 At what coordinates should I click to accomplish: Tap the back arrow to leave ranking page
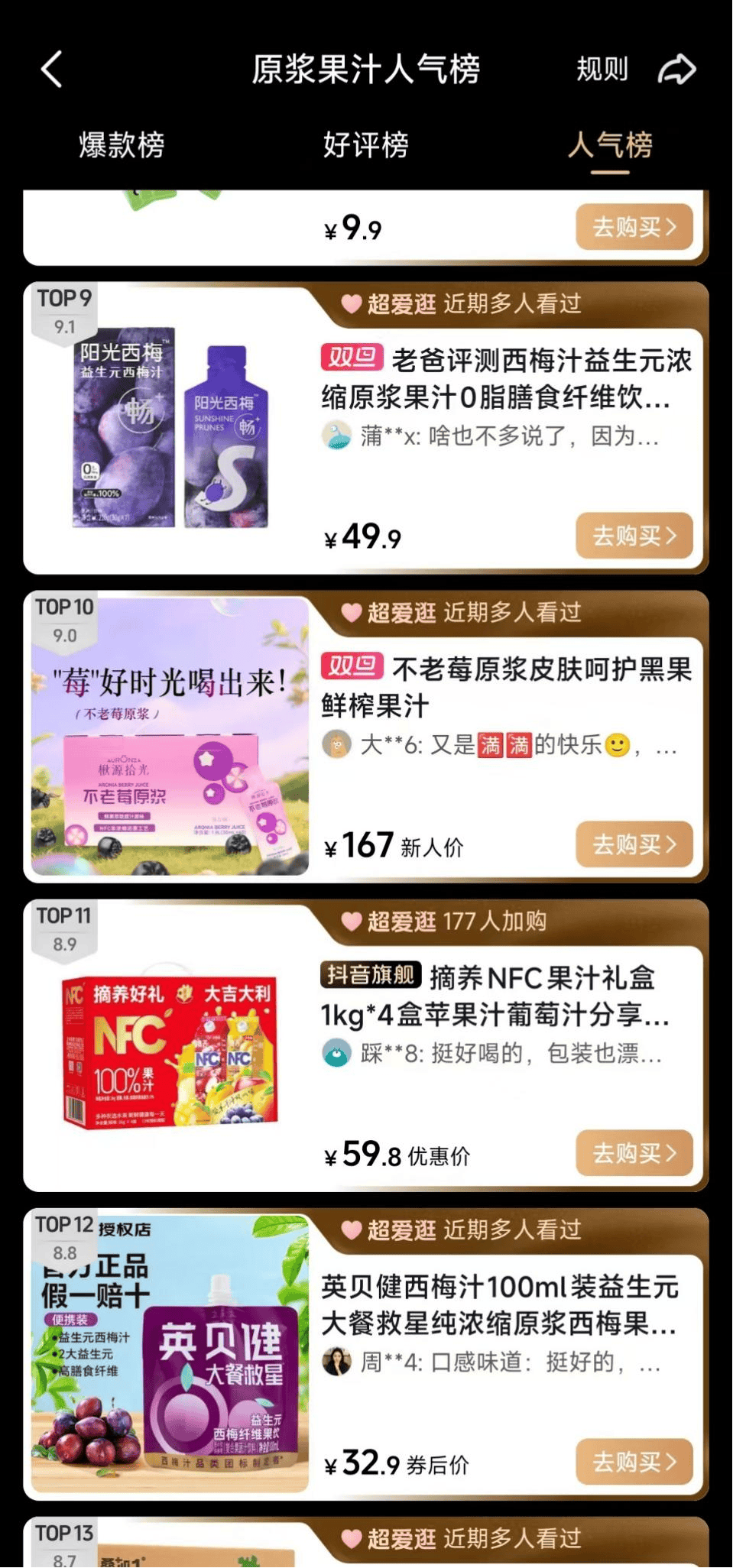pyautogui.click(x=50, y=69)
